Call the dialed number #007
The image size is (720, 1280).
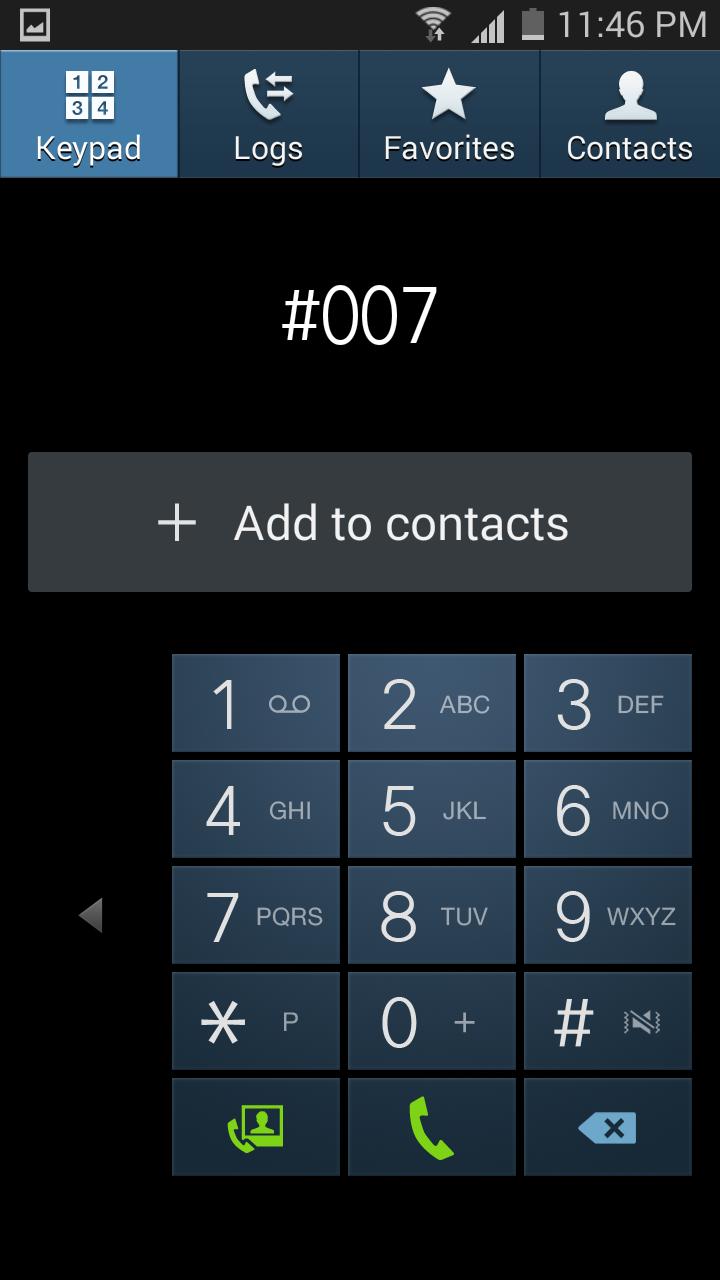(432, 1128)
